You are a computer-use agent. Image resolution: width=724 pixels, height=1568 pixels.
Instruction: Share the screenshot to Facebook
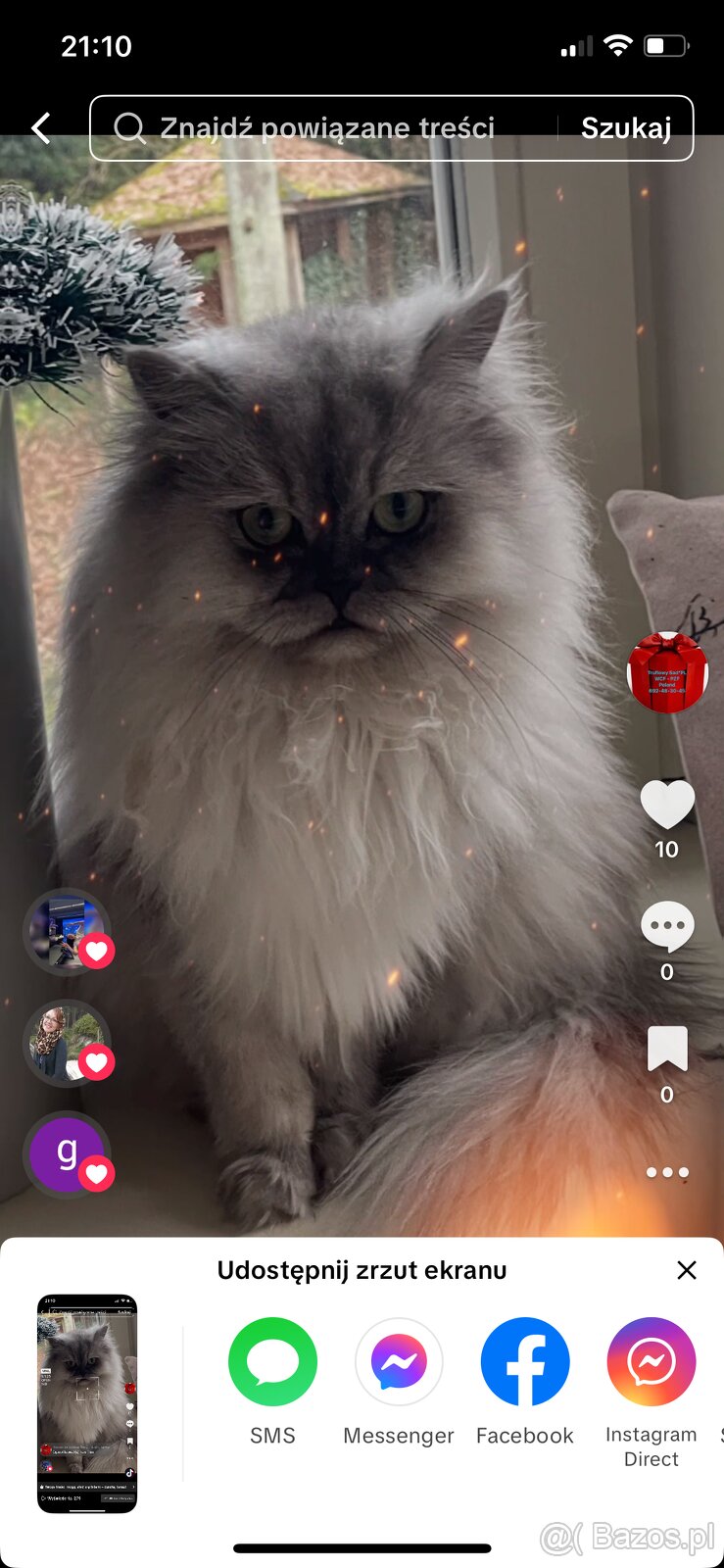pyautogui.click(x=525, y=1362)
